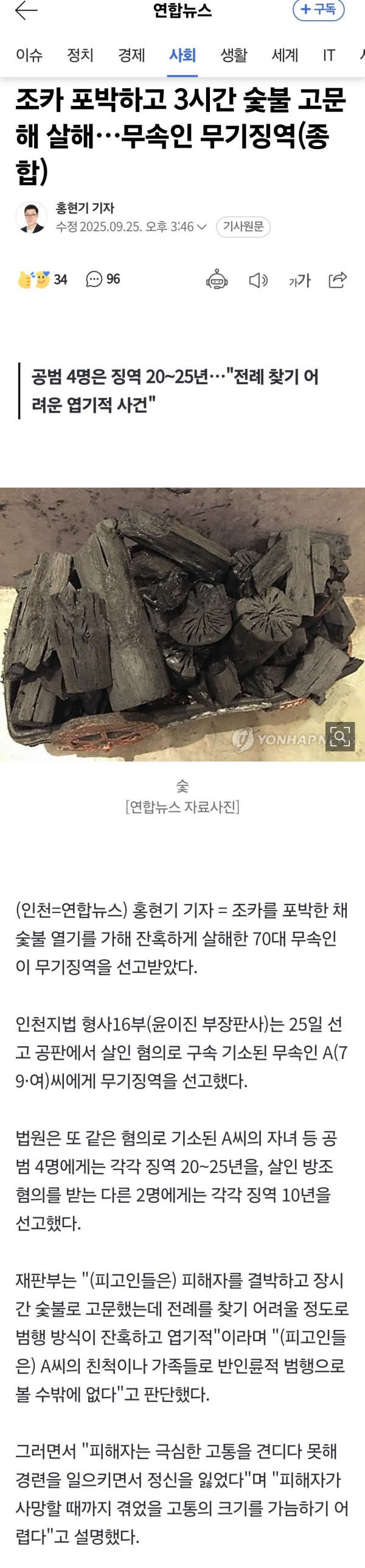
Task: Change font size with the 가가 icon
Action: 299,280
